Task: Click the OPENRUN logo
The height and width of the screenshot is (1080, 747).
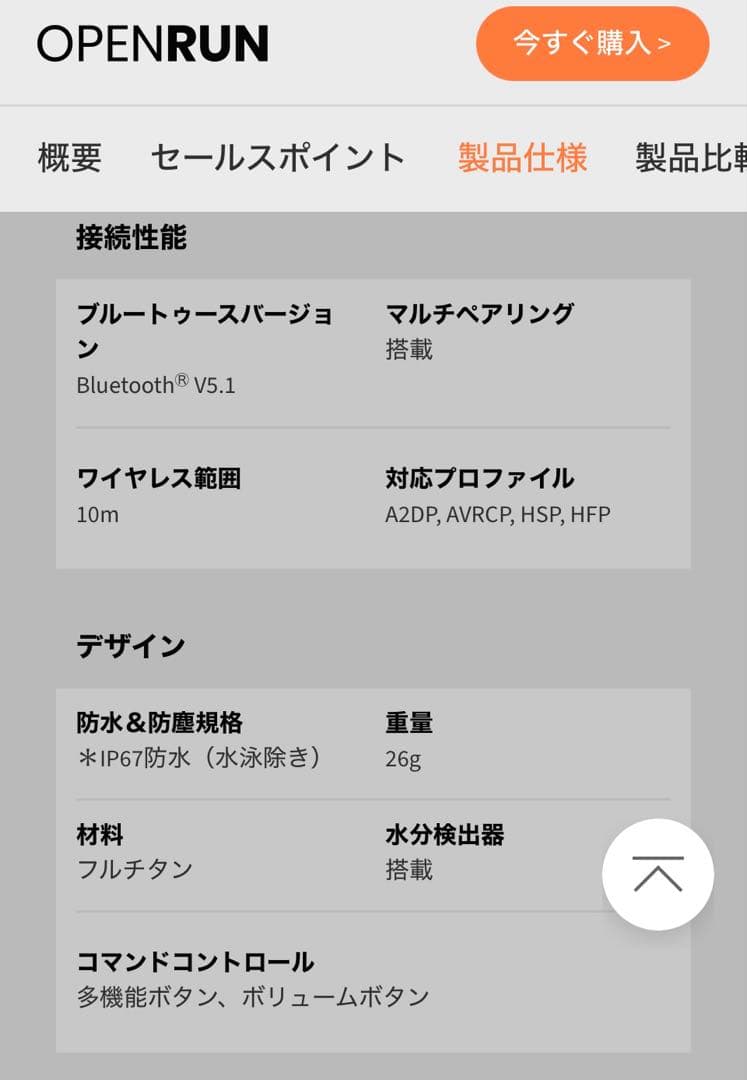Action: pyautogui.click(x=150, y=45)
